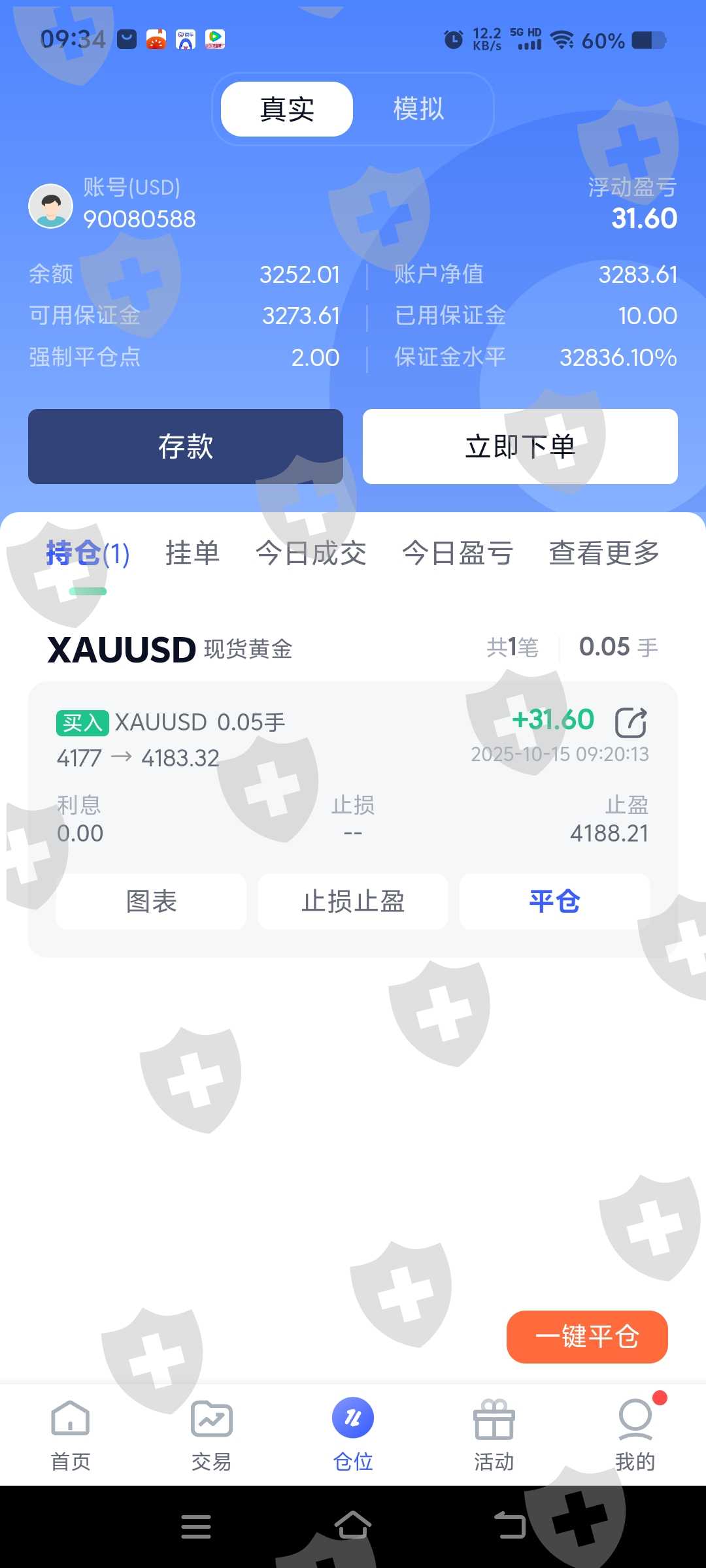The height and width of the screenshot is (1568, 706).
Task: Open the 挂单 pending orders tab
Action: tap(192, 553)
